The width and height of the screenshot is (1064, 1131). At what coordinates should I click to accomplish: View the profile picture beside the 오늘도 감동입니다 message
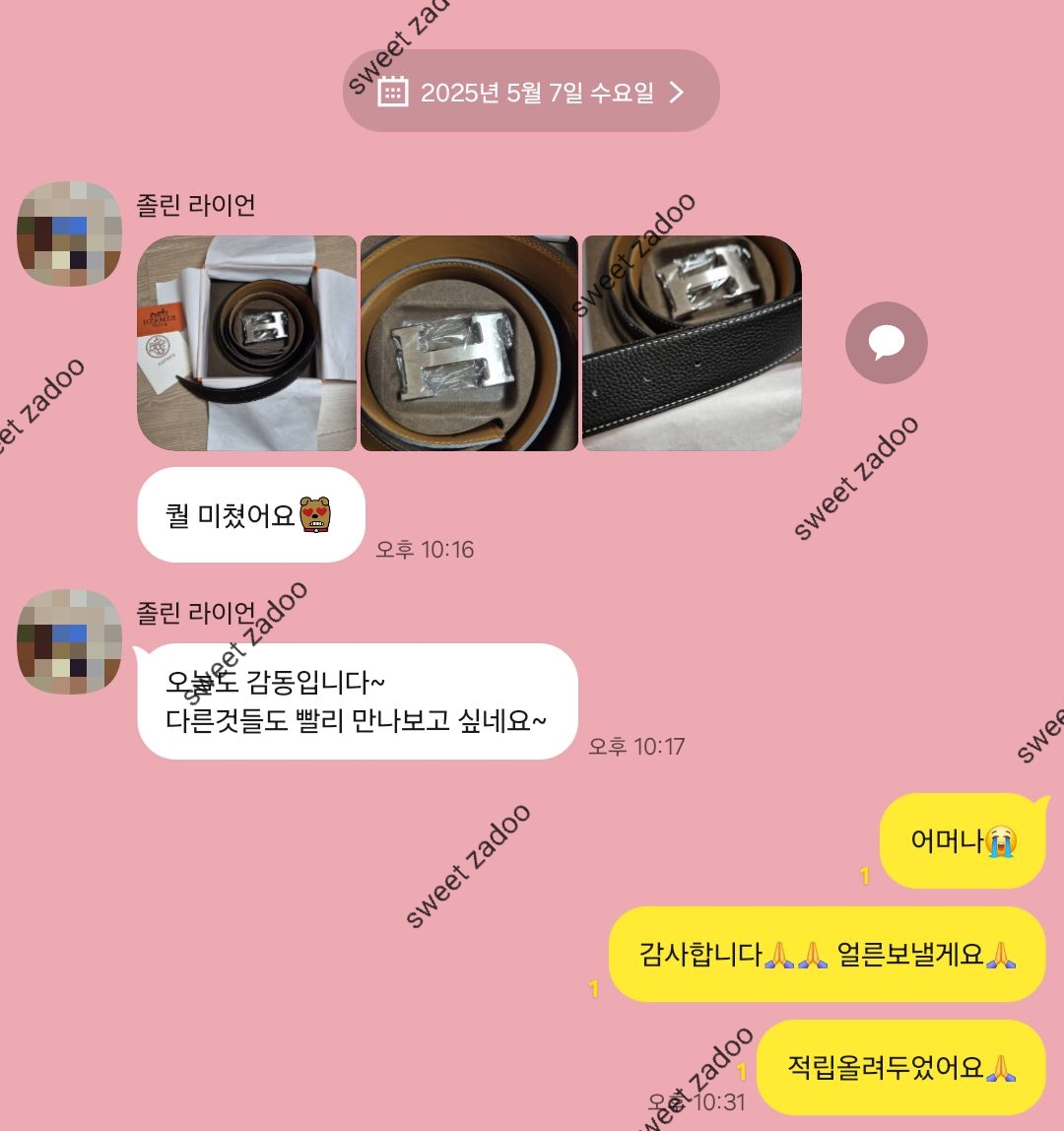coord(69,641)
